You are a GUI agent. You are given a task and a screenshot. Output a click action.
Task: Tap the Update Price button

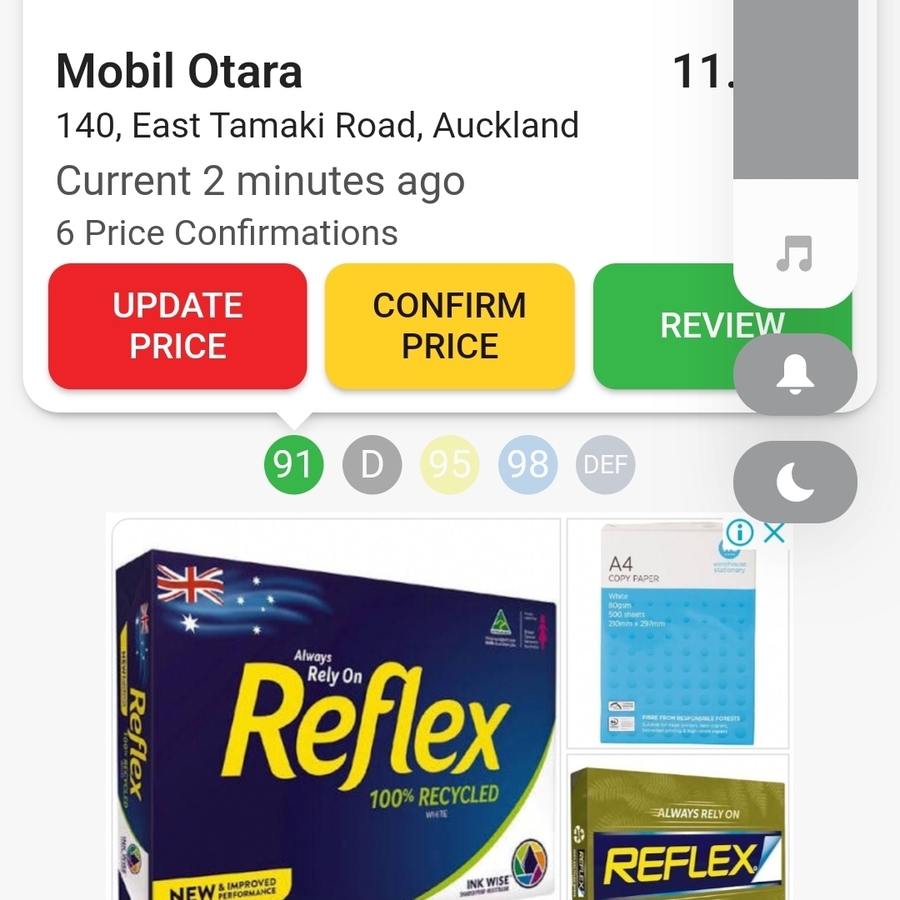click(x=177, y=326)
